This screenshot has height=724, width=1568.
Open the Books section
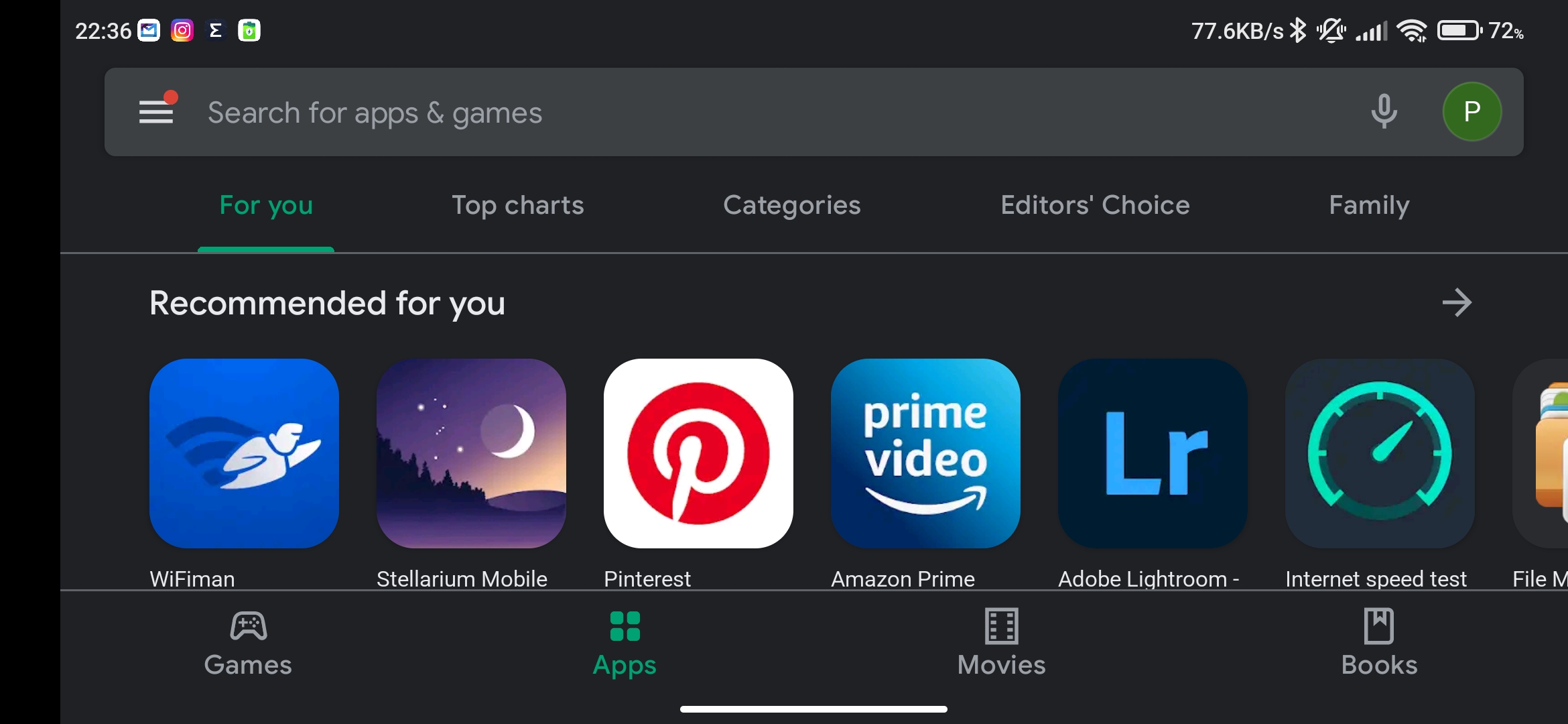click(x=1379, y=644)
